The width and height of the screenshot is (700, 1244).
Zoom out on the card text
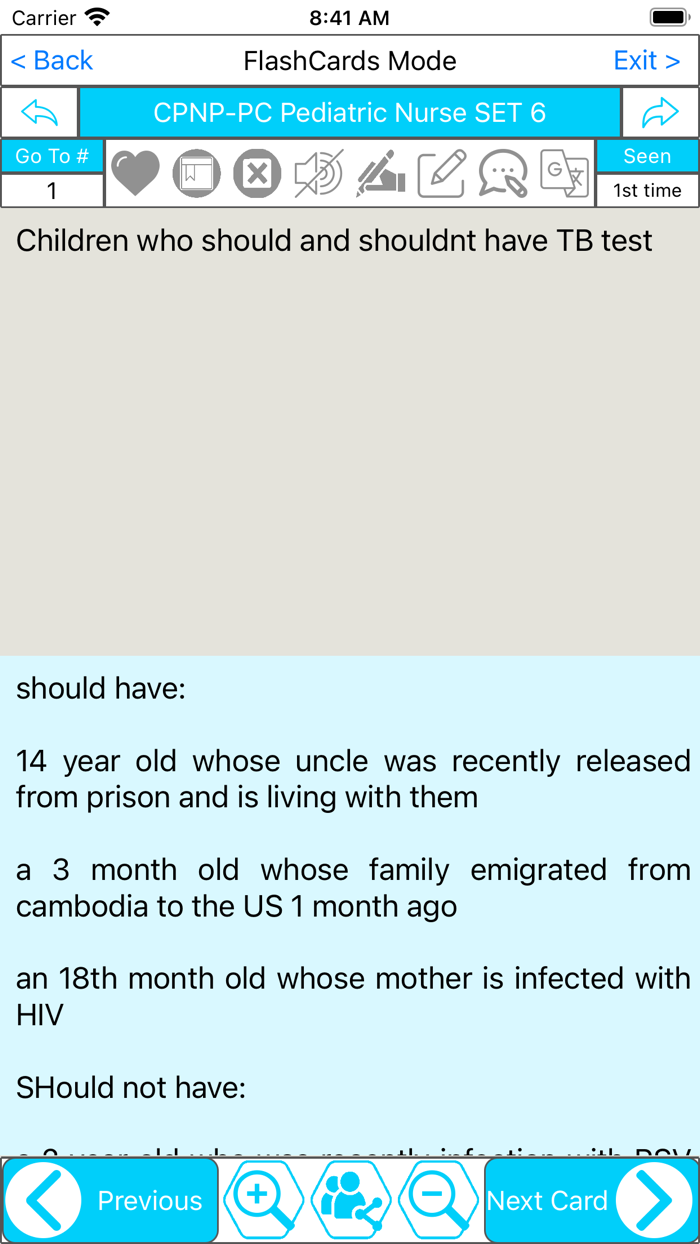(438, 1200)
